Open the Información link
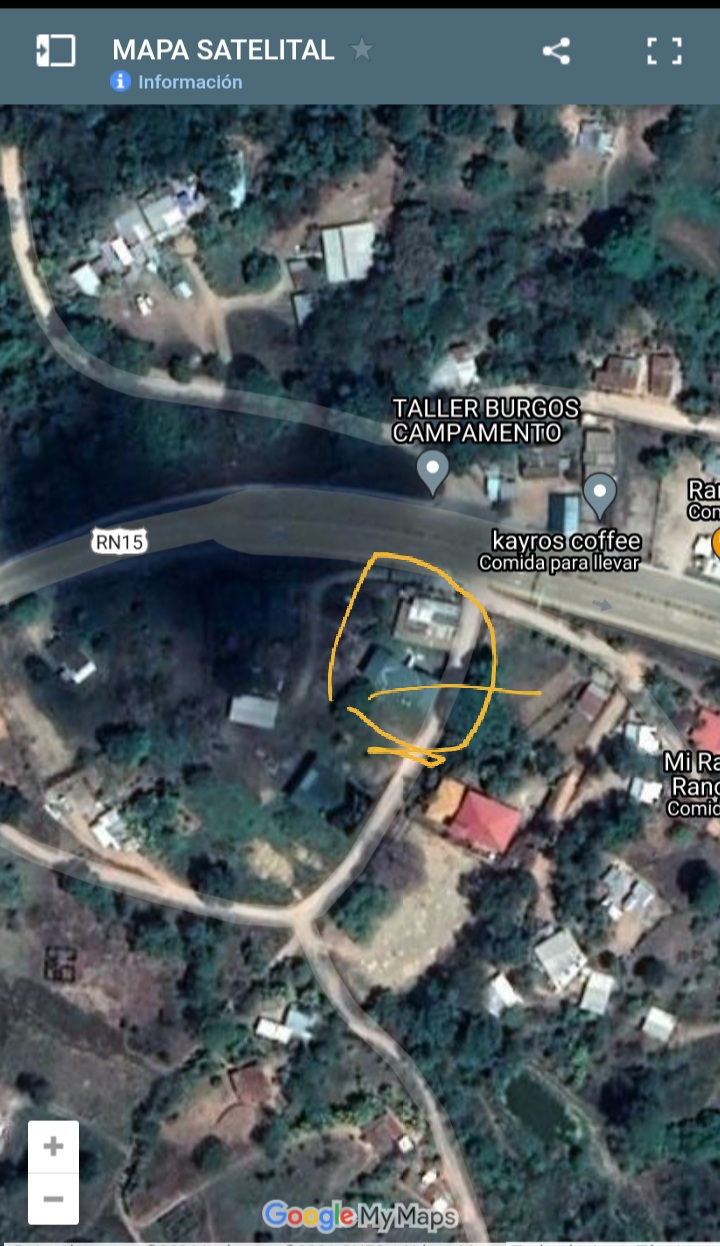The height and width of the screenshot is (1246, 720). 177,82
